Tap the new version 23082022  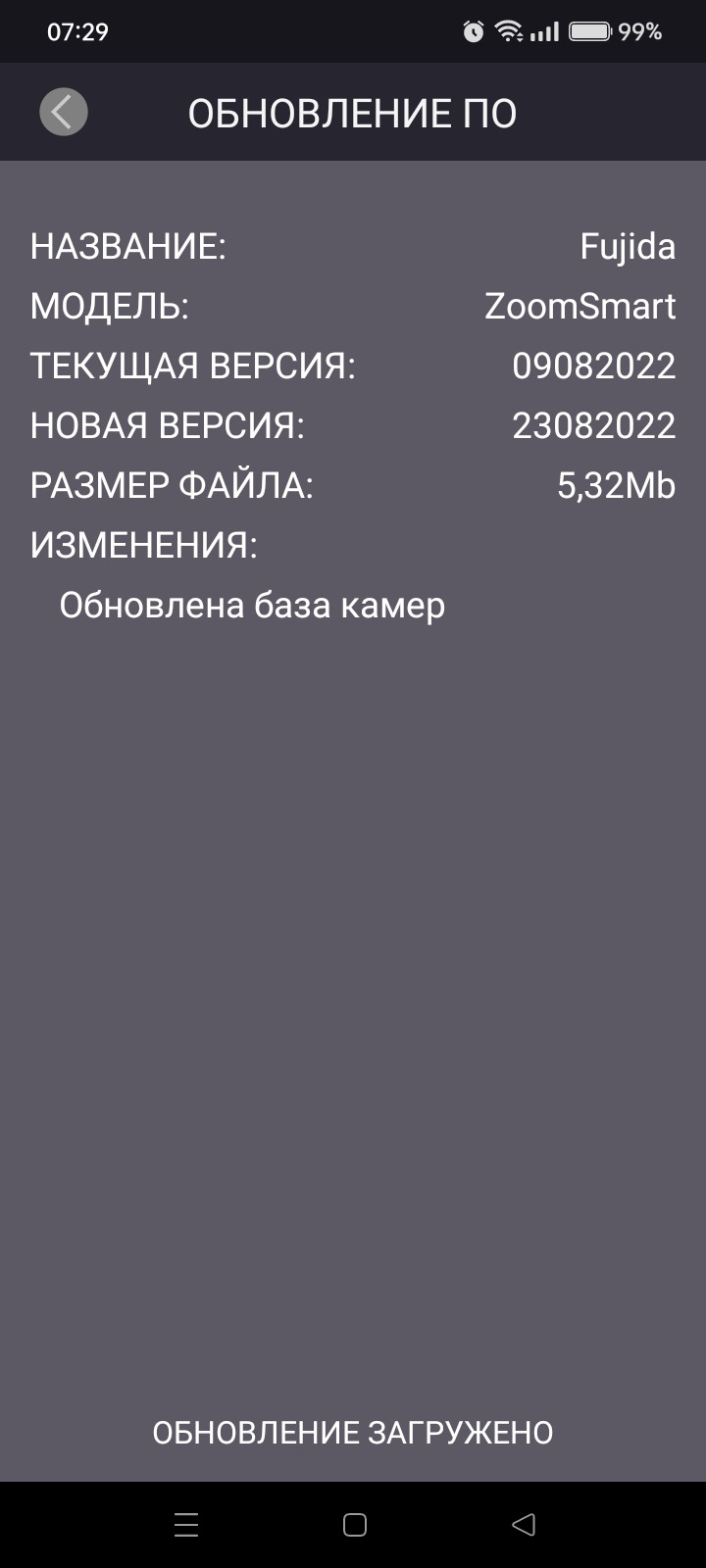594,425
